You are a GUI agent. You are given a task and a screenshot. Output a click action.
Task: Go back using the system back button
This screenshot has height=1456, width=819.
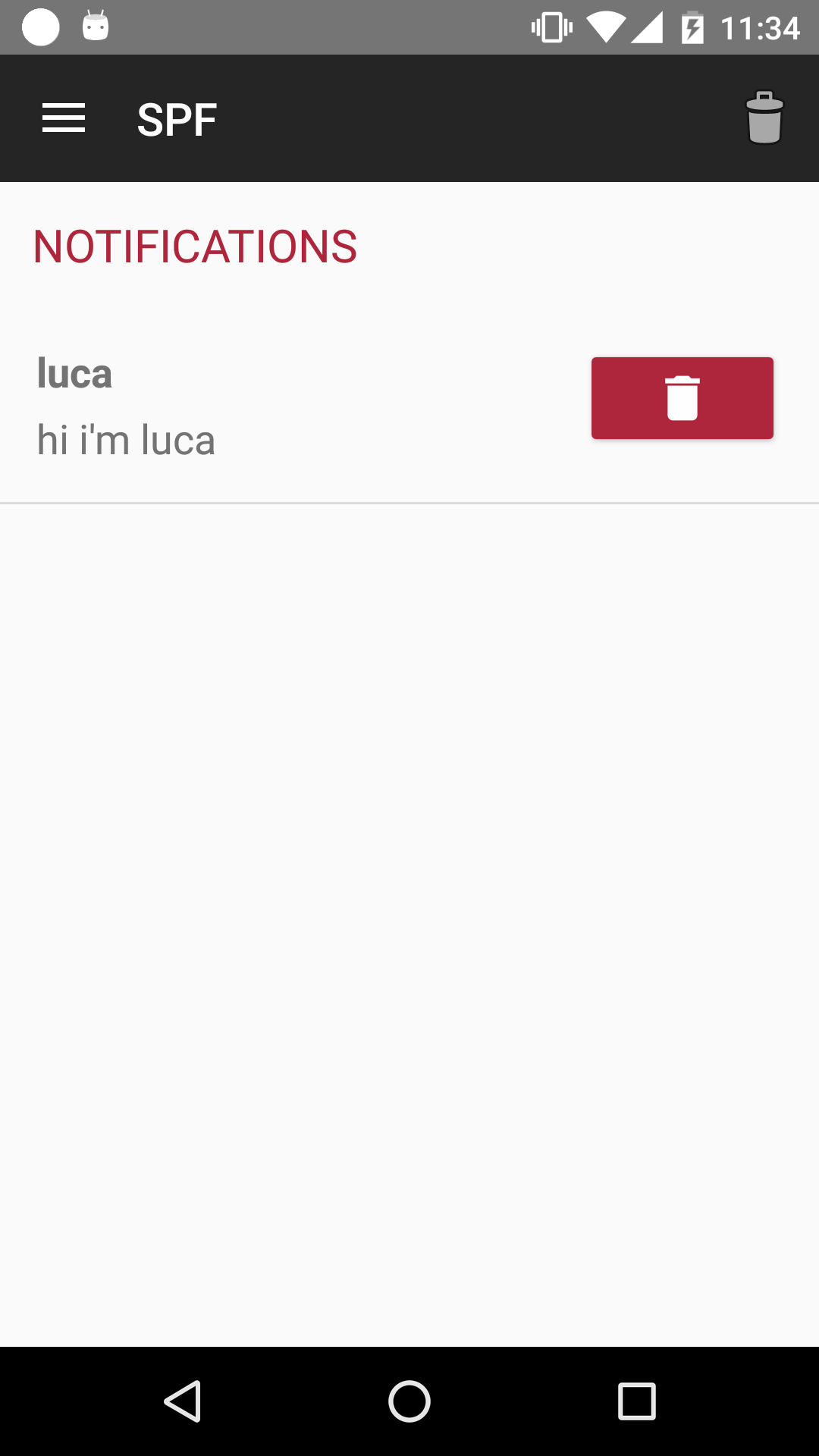[183, 1401]
